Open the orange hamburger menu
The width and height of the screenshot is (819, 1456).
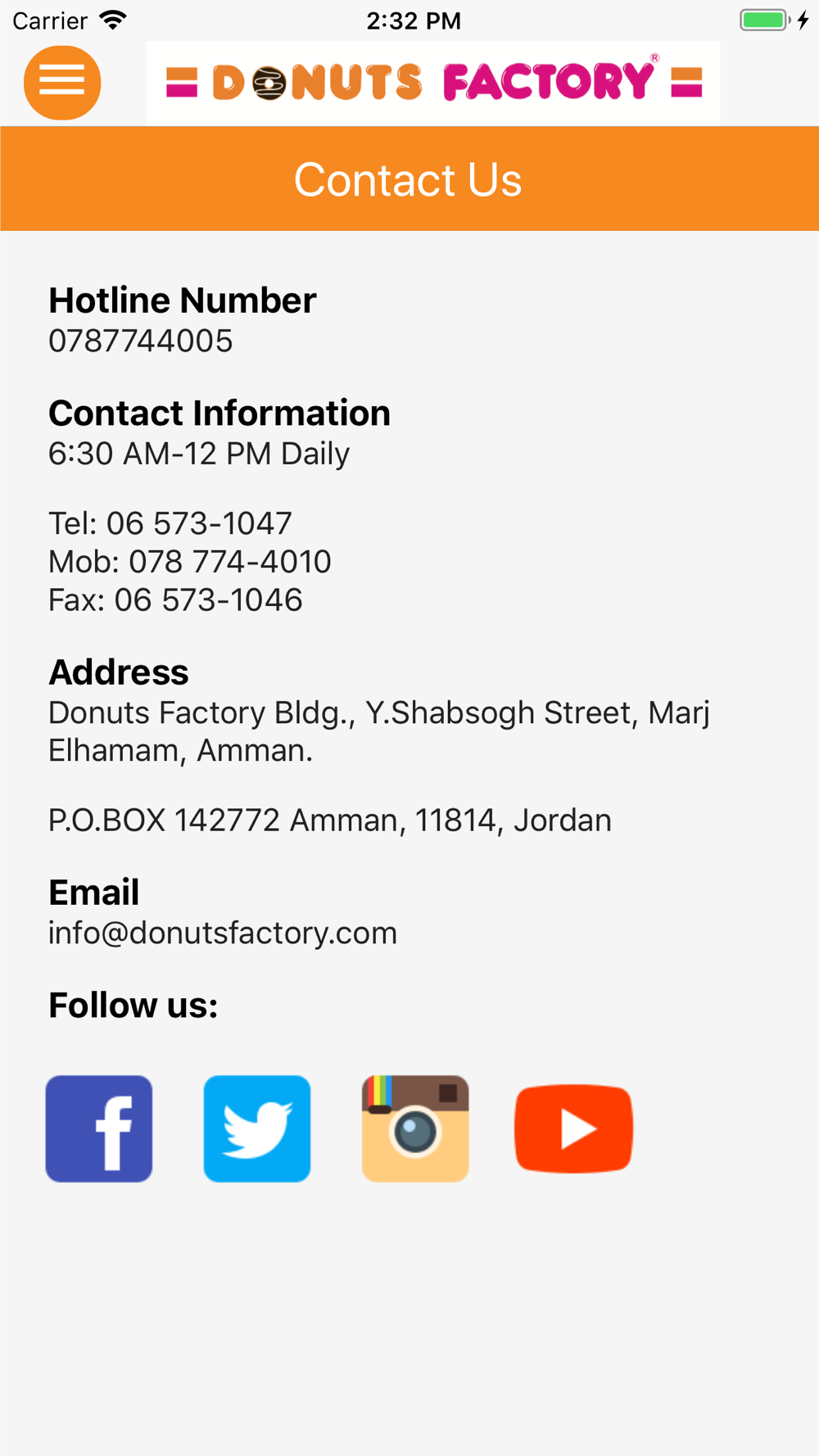click(x=62, y=83)
